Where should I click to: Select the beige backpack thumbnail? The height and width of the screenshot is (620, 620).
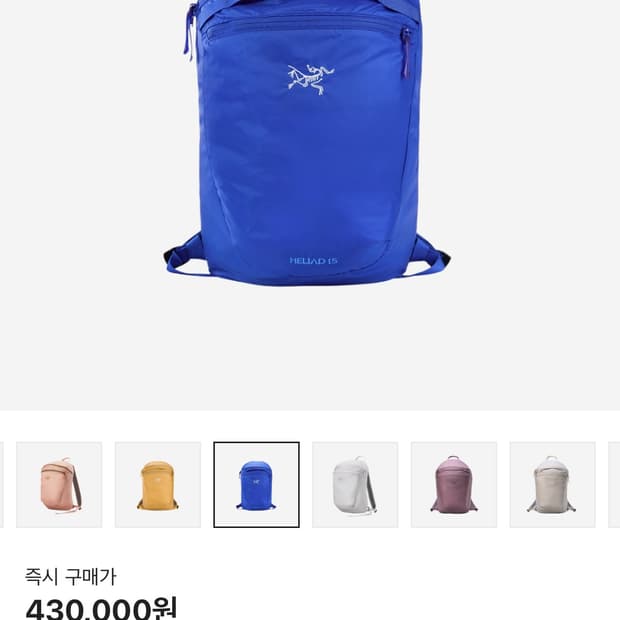pos(552,485)
